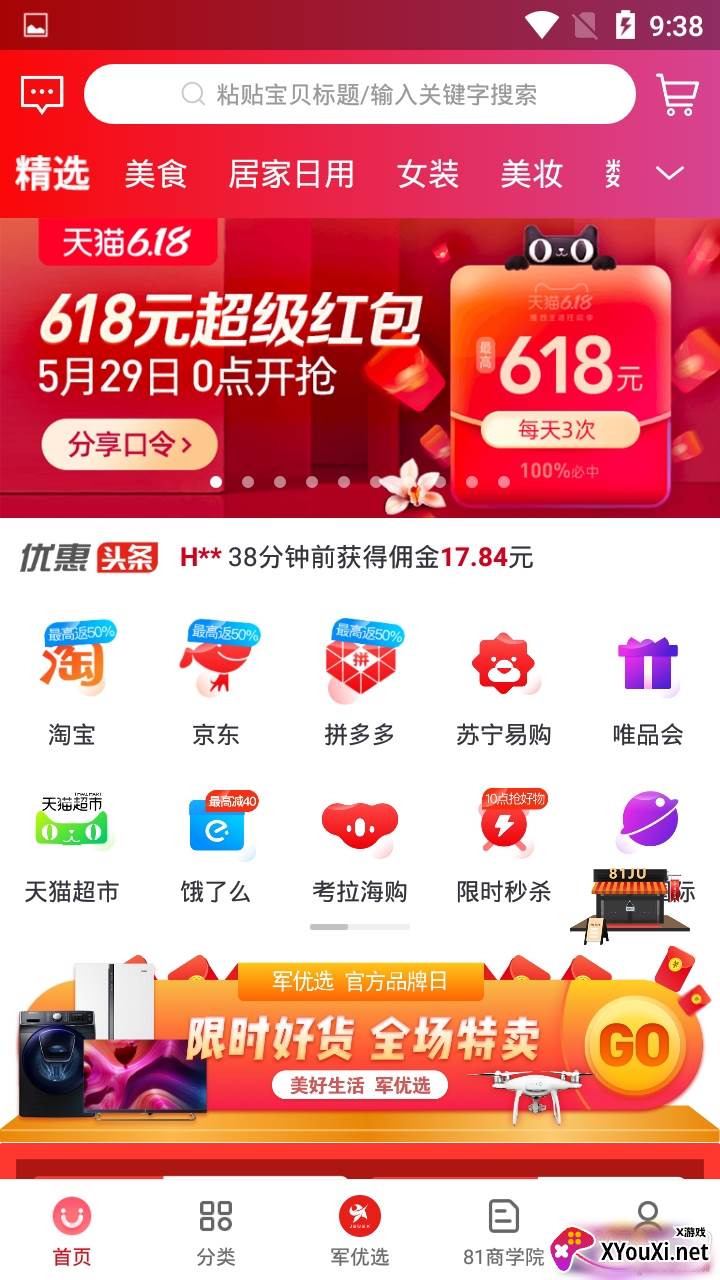The image size is (720, 1280).
Task: Switch to the 分类 bottom tab
Action: coord(216,1232)
